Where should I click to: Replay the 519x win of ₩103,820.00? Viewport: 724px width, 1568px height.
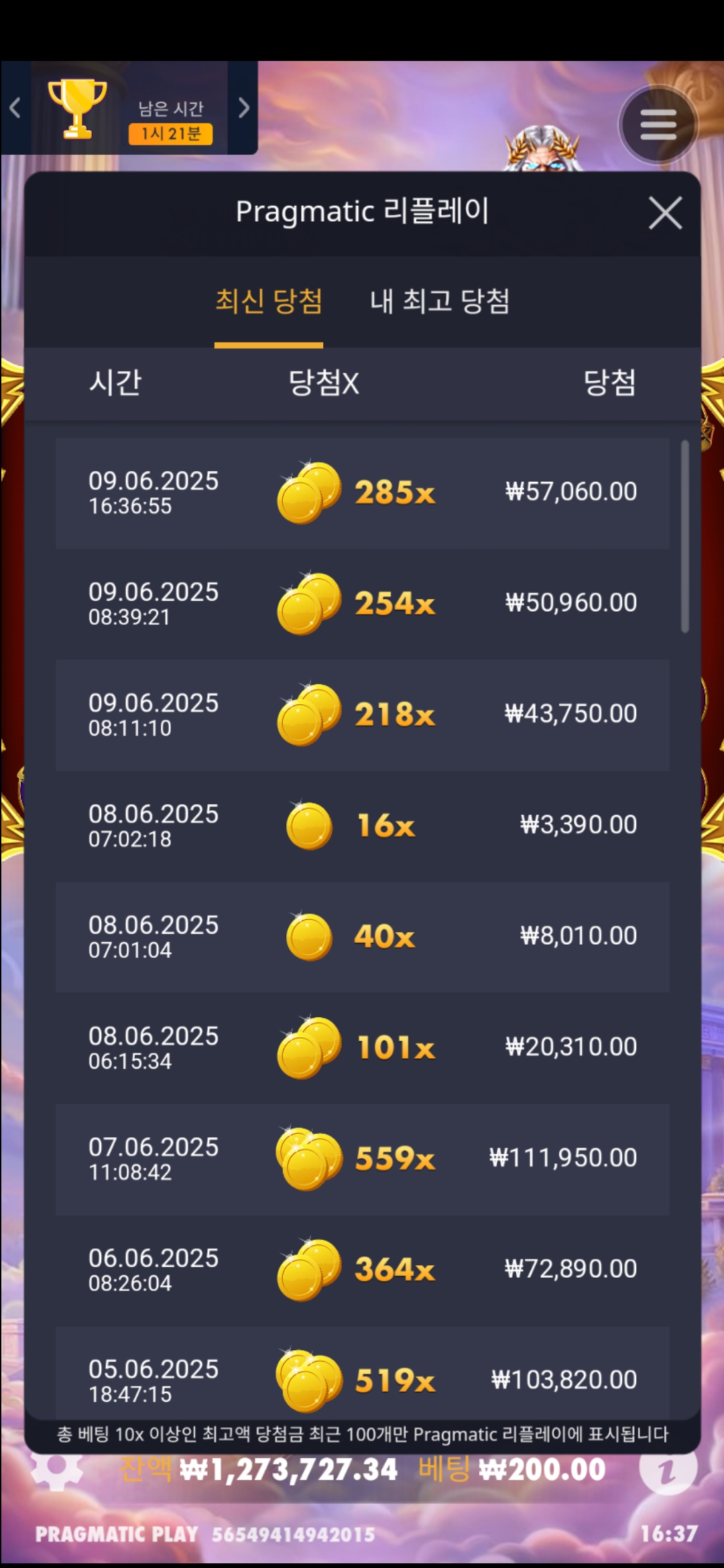(x=362, y=1378)
